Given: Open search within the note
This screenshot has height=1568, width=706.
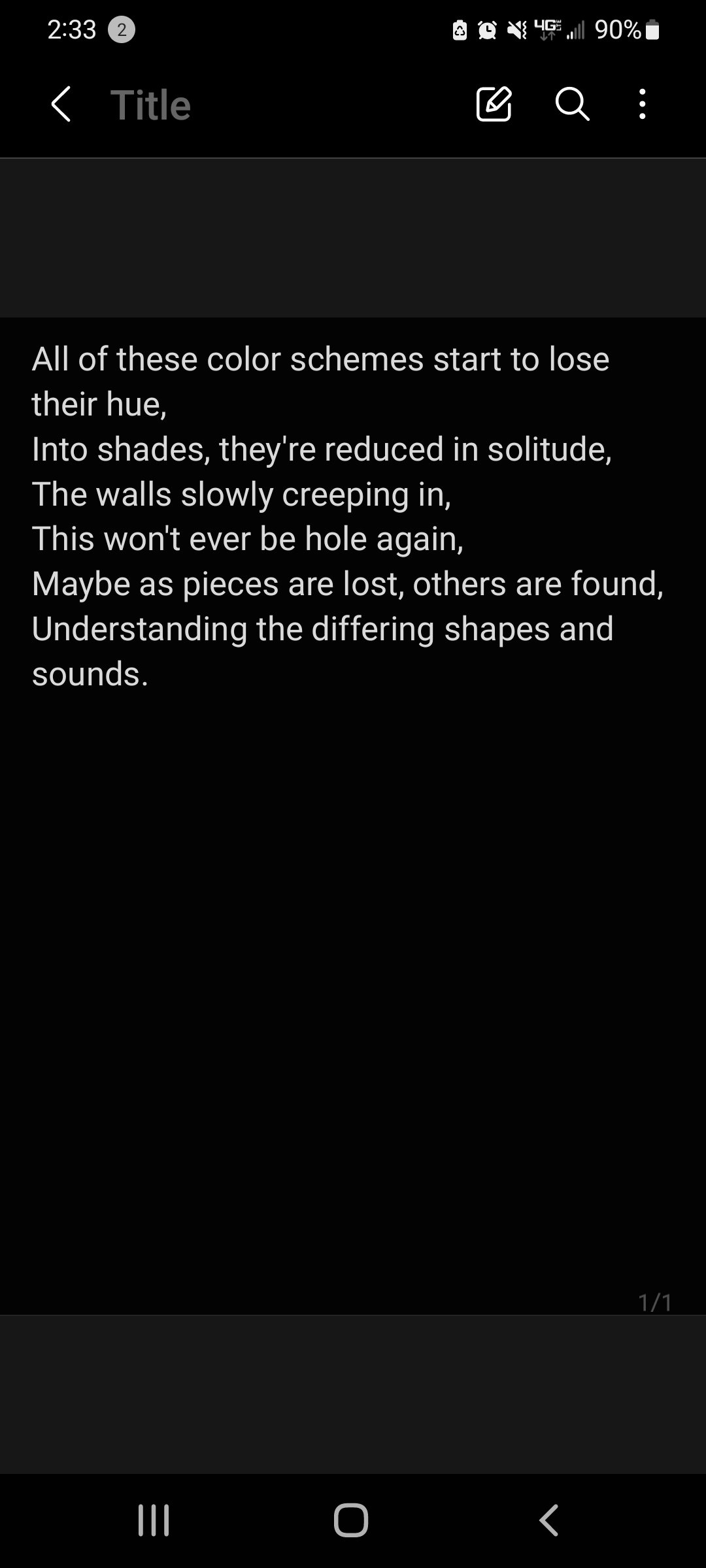Looking at the screenshot, I should point(572,104).
